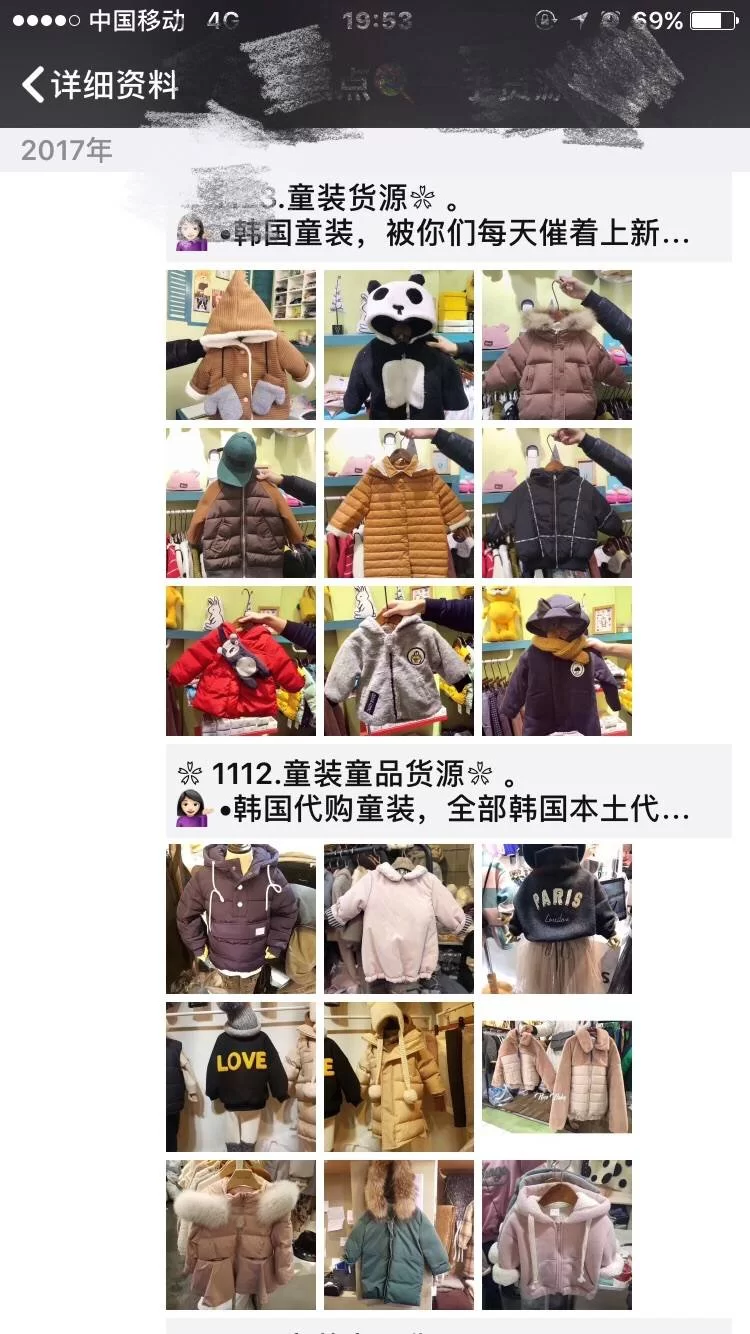Open the 1112.童装童品货源 post
This screenshot has height=1334, width=750.
pyautogui.click(x=450, y=790)
